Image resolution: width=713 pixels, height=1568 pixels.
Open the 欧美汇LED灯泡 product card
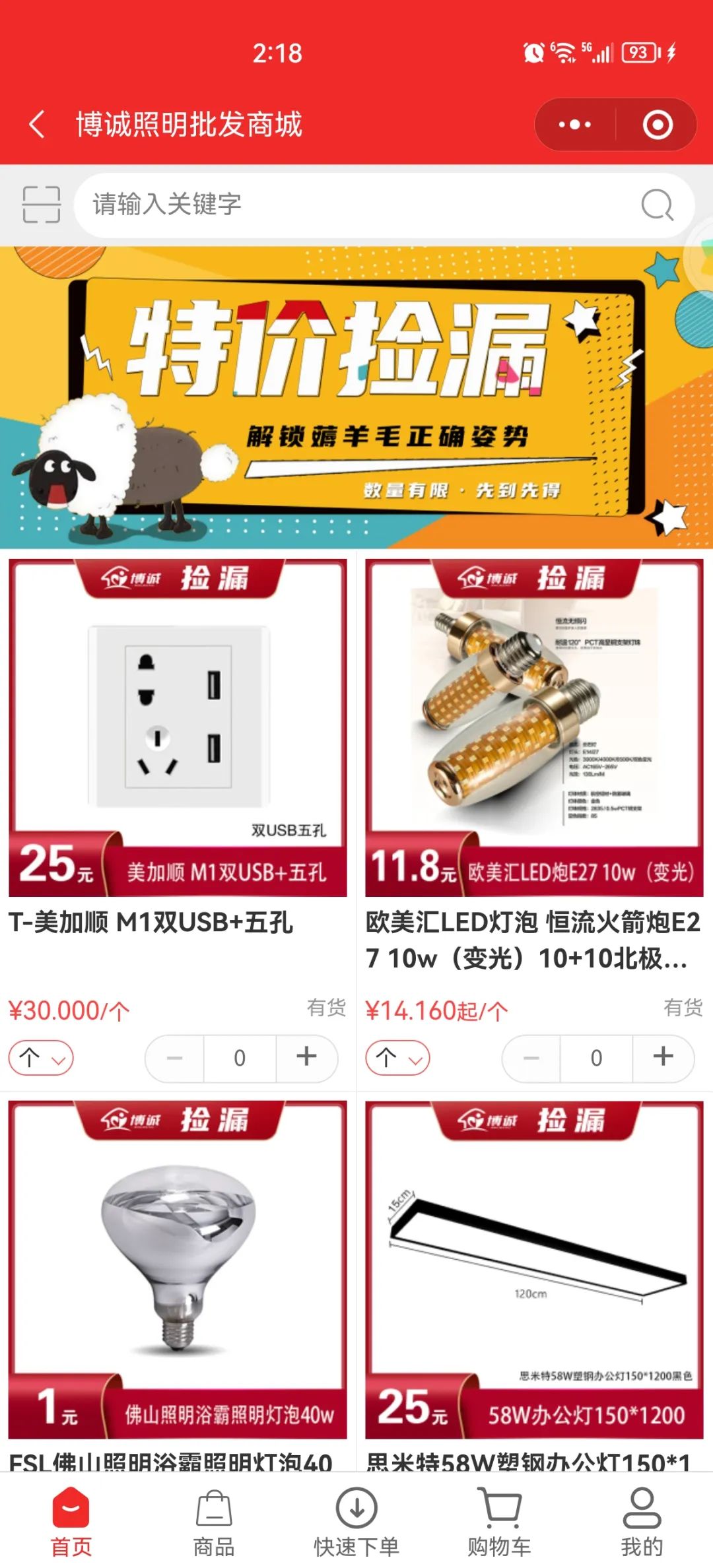[534, 727]
